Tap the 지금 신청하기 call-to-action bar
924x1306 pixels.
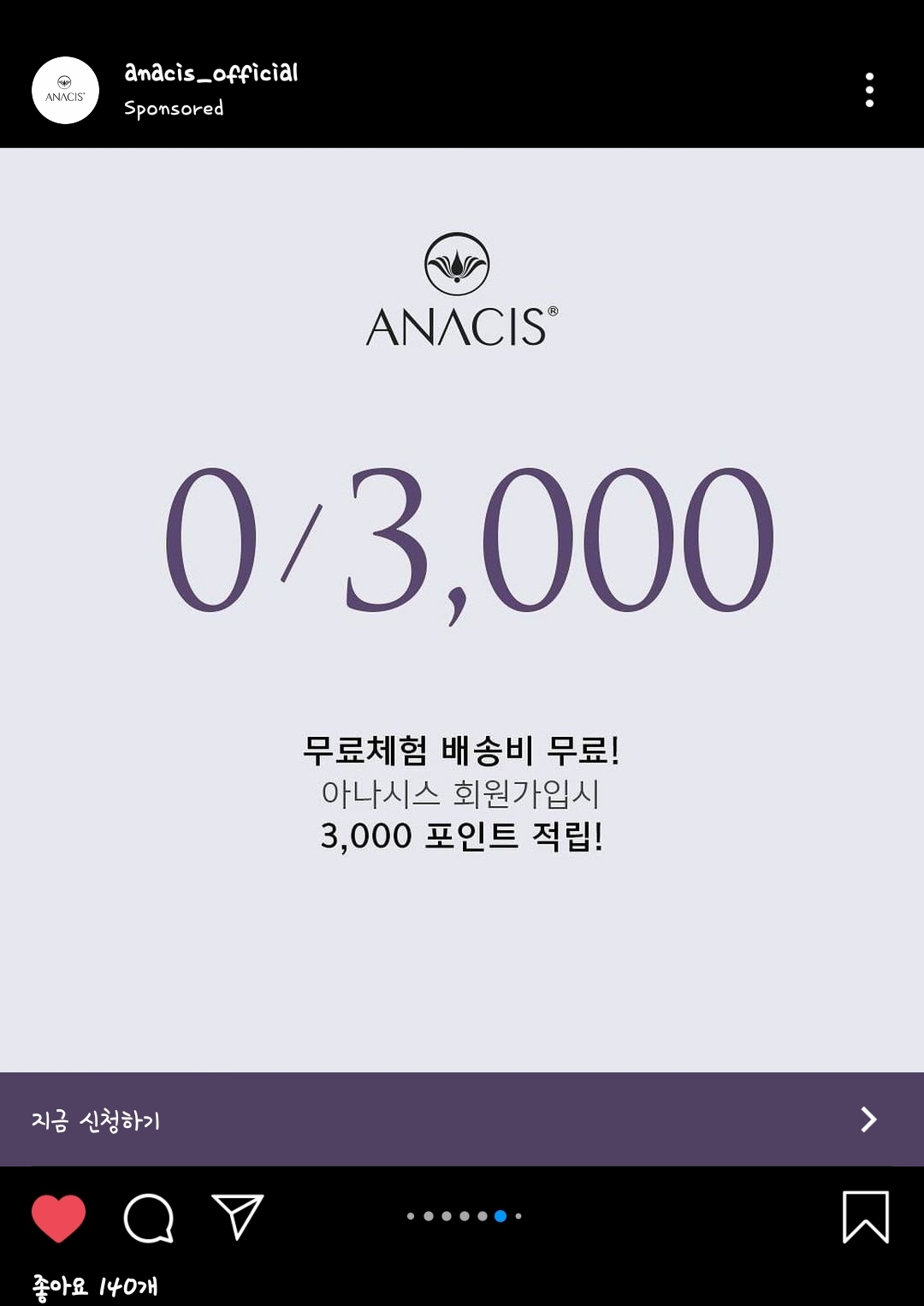click(x=462, y=1119)
